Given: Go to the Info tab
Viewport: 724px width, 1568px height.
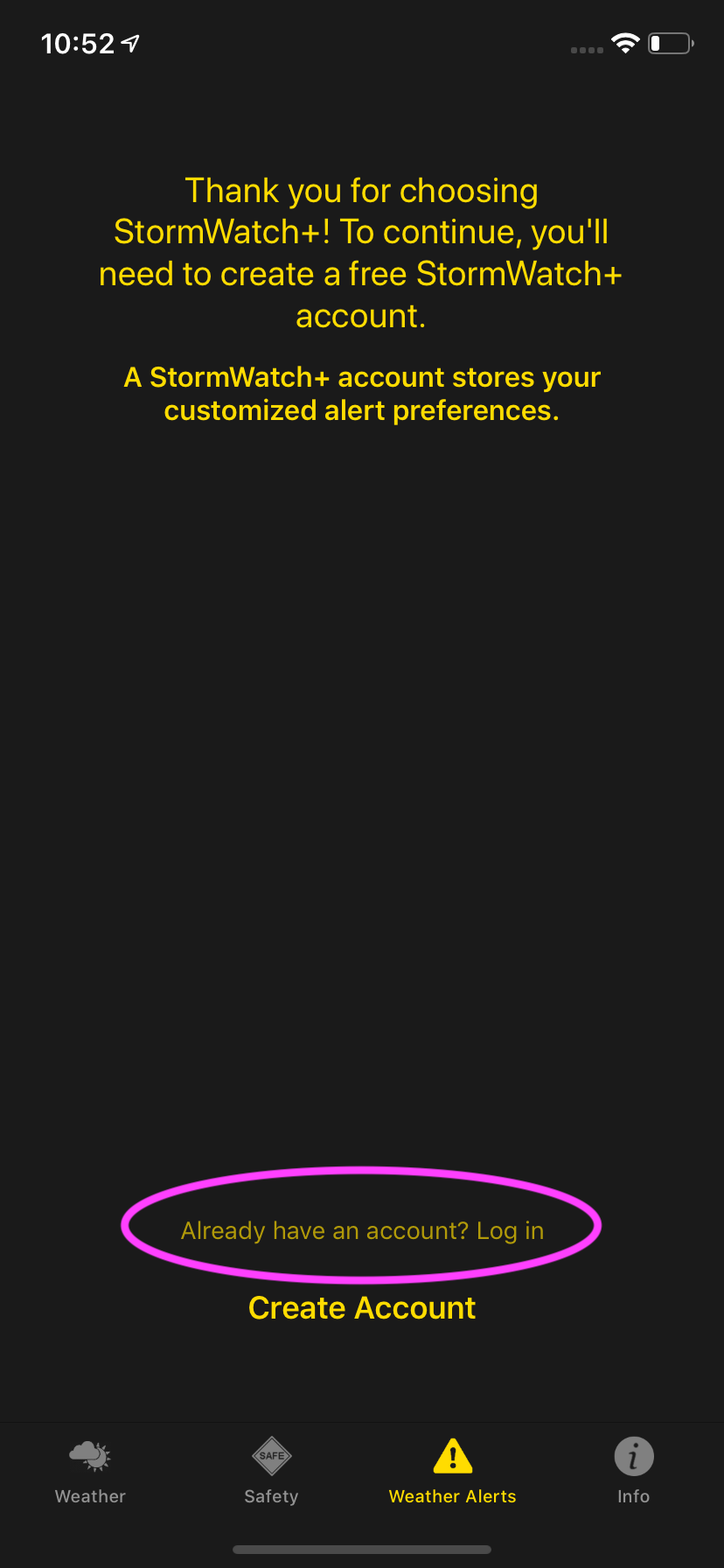Looking at the screenshot, I should [633, 1471].
